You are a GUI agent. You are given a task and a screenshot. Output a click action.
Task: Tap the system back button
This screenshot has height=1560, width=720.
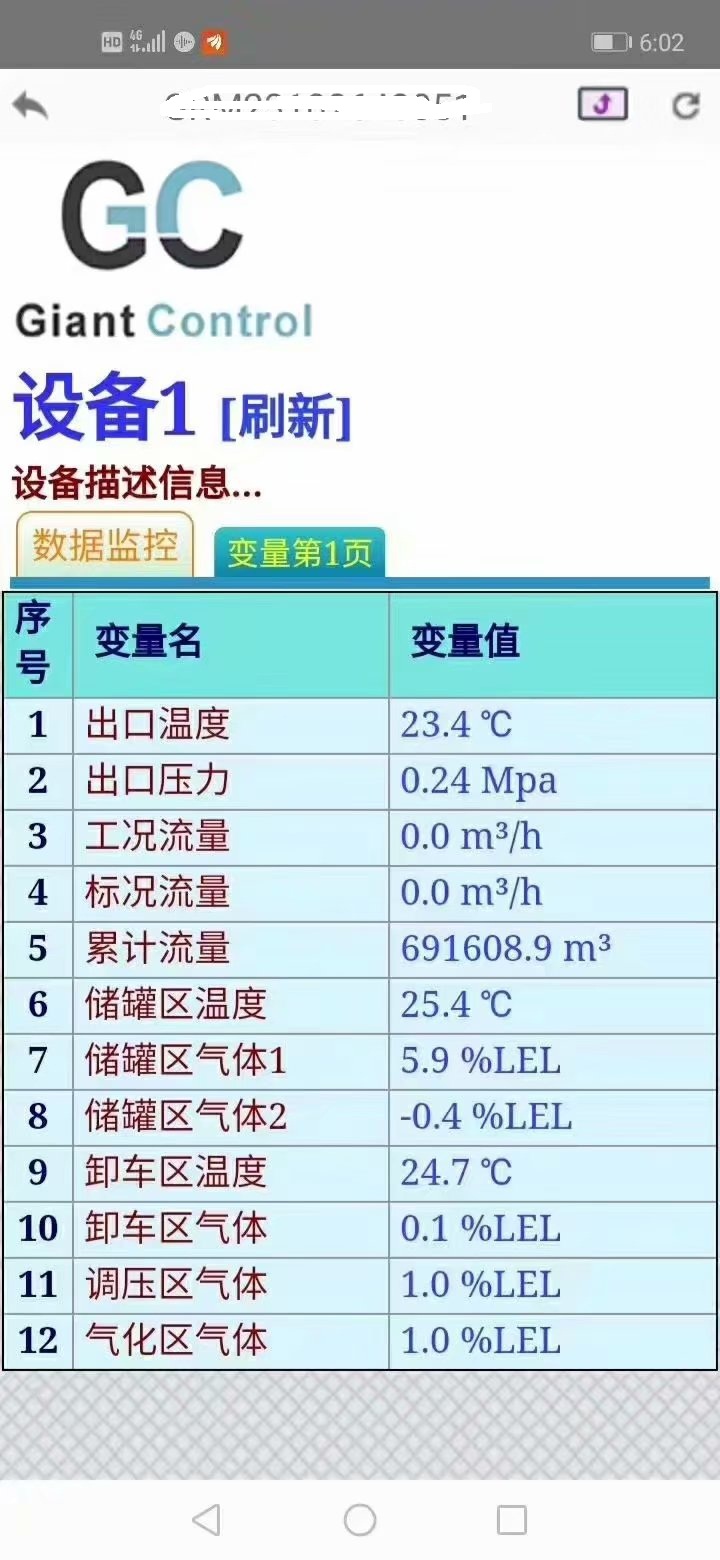pyautogui.click(x=206, y=1520)
